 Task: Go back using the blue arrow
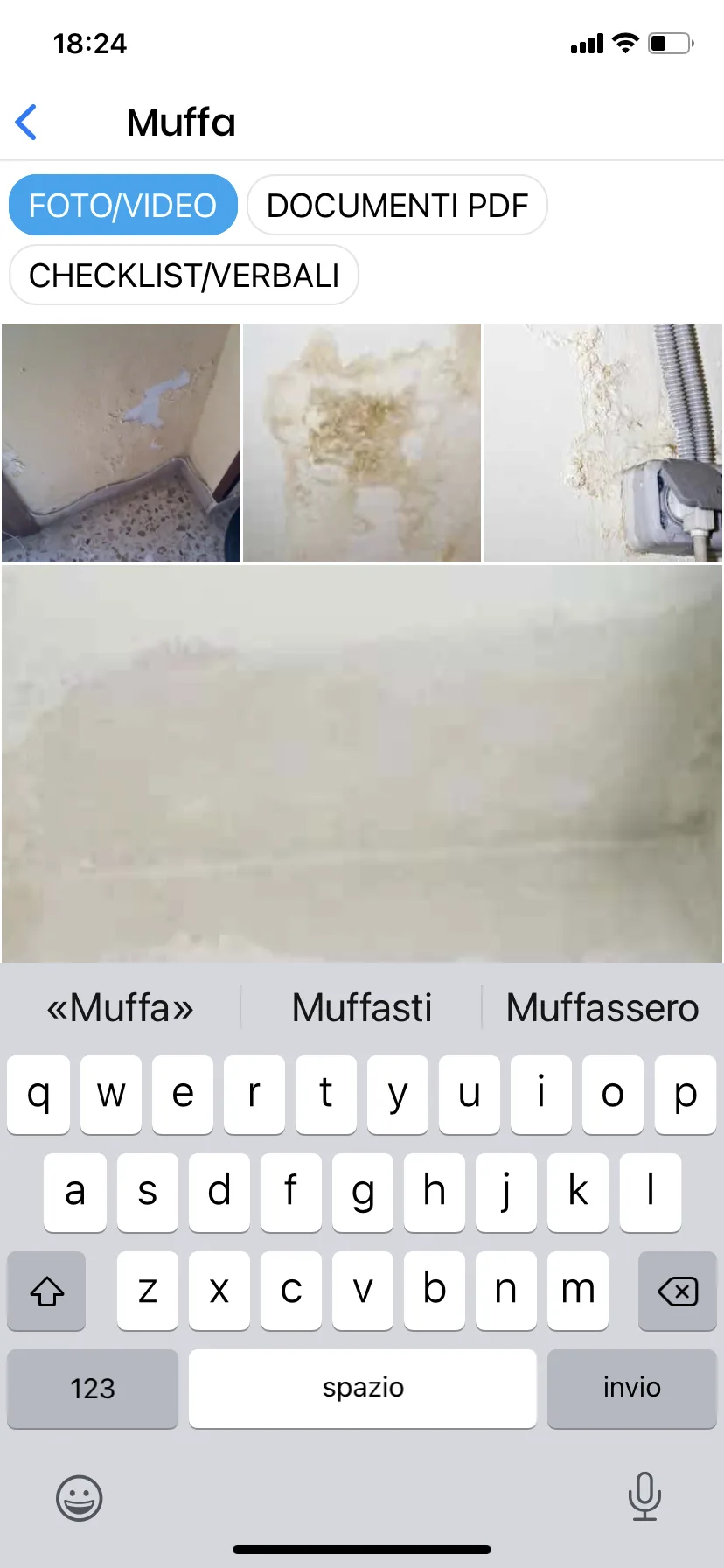click(27, 122)
